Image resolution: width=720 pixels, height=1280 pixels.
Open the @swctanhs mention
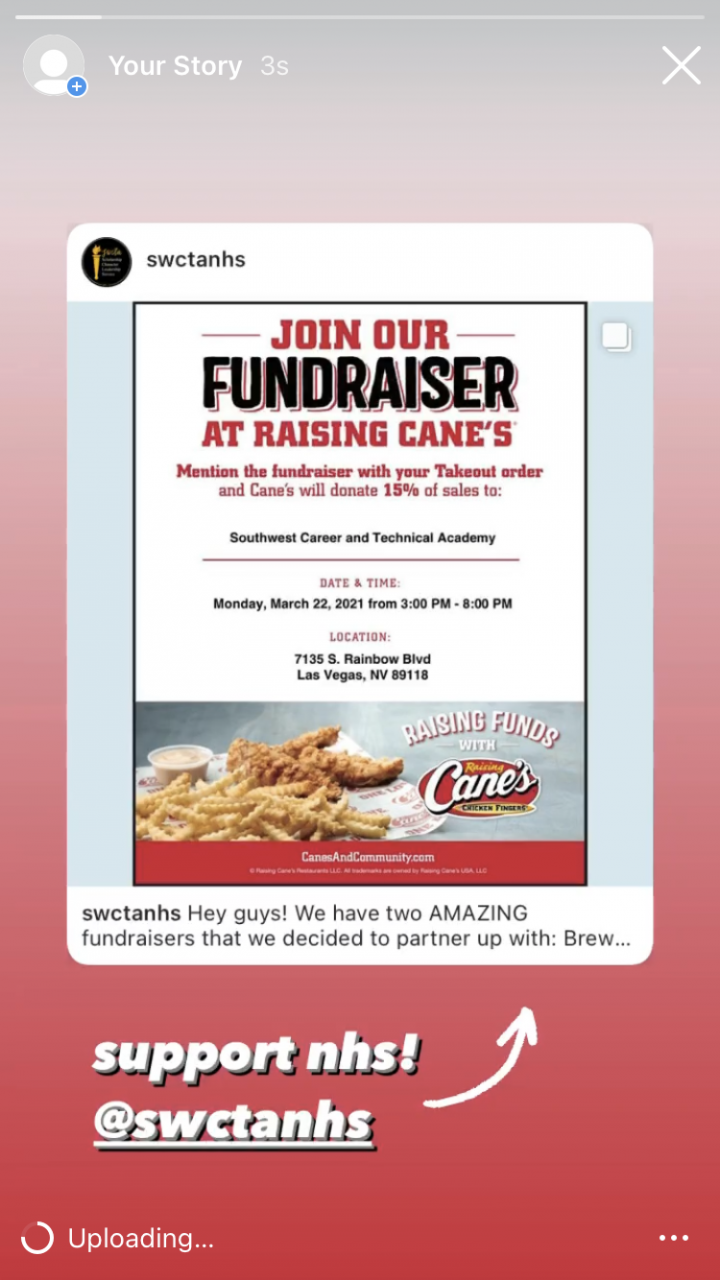click(233, 1123)
